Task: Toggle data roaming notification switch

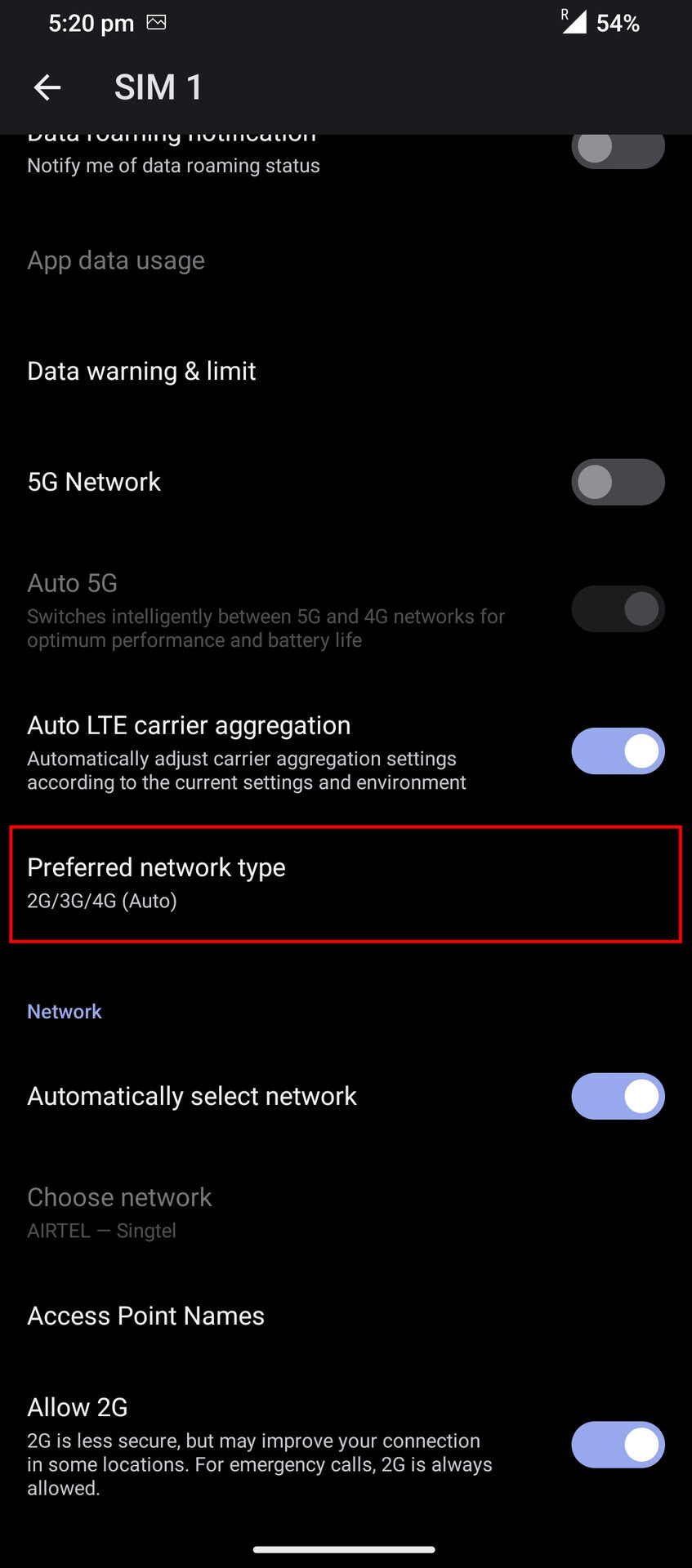Action: coord(617,149)
